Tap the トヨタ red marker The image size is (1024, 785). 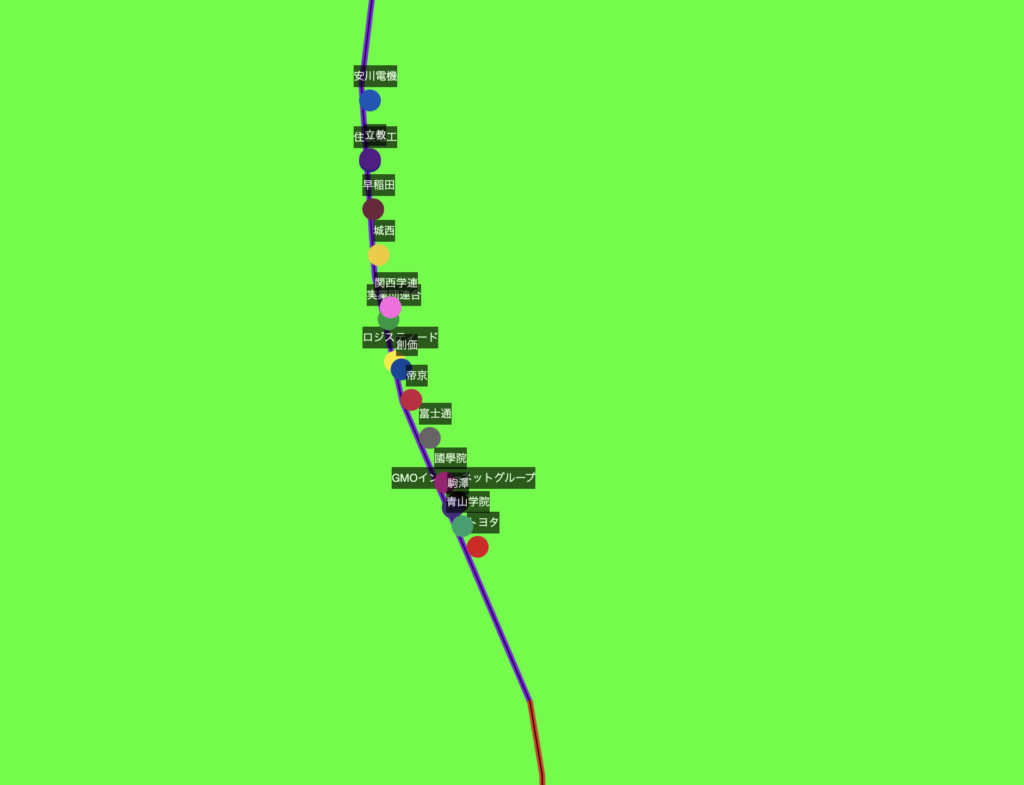click(478, 547)
